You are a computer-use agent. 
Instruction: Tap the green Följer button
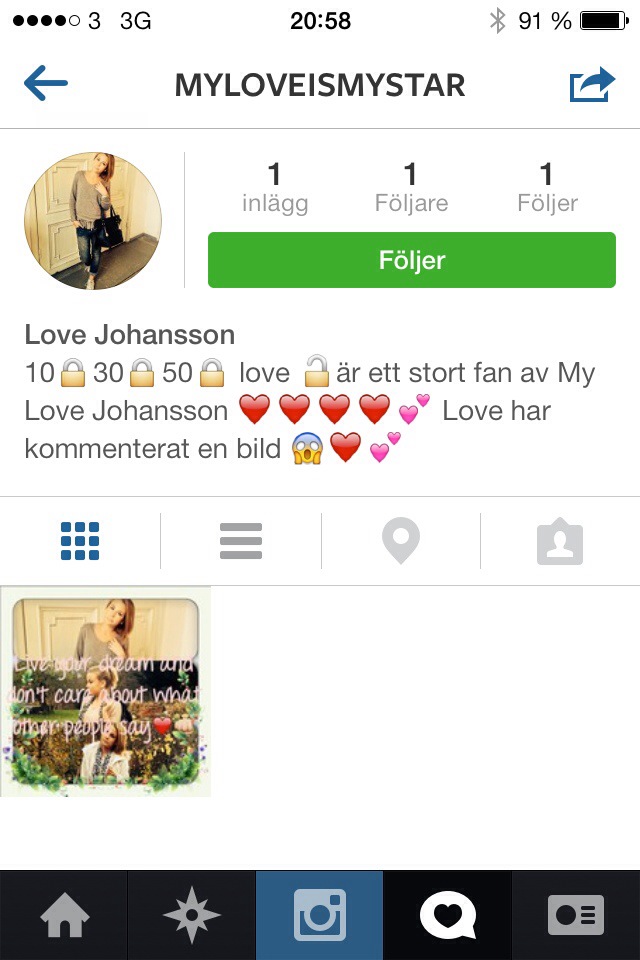411,261
